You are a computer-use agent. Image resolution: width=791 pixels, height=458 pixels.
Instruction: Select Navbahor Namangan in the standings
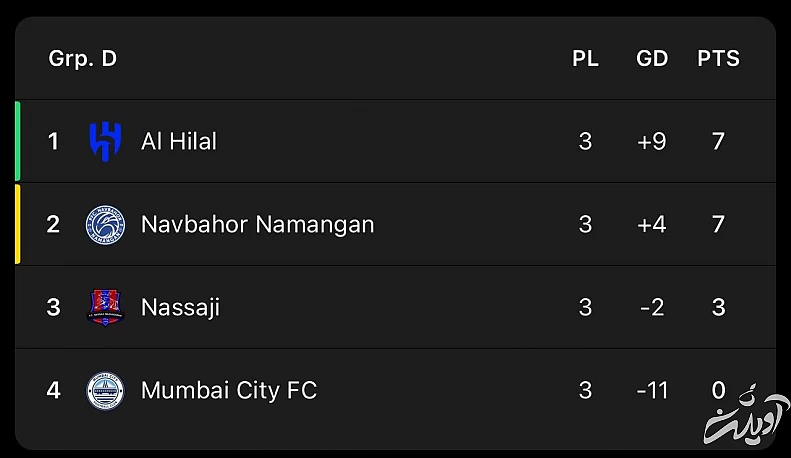coord(257,224)
